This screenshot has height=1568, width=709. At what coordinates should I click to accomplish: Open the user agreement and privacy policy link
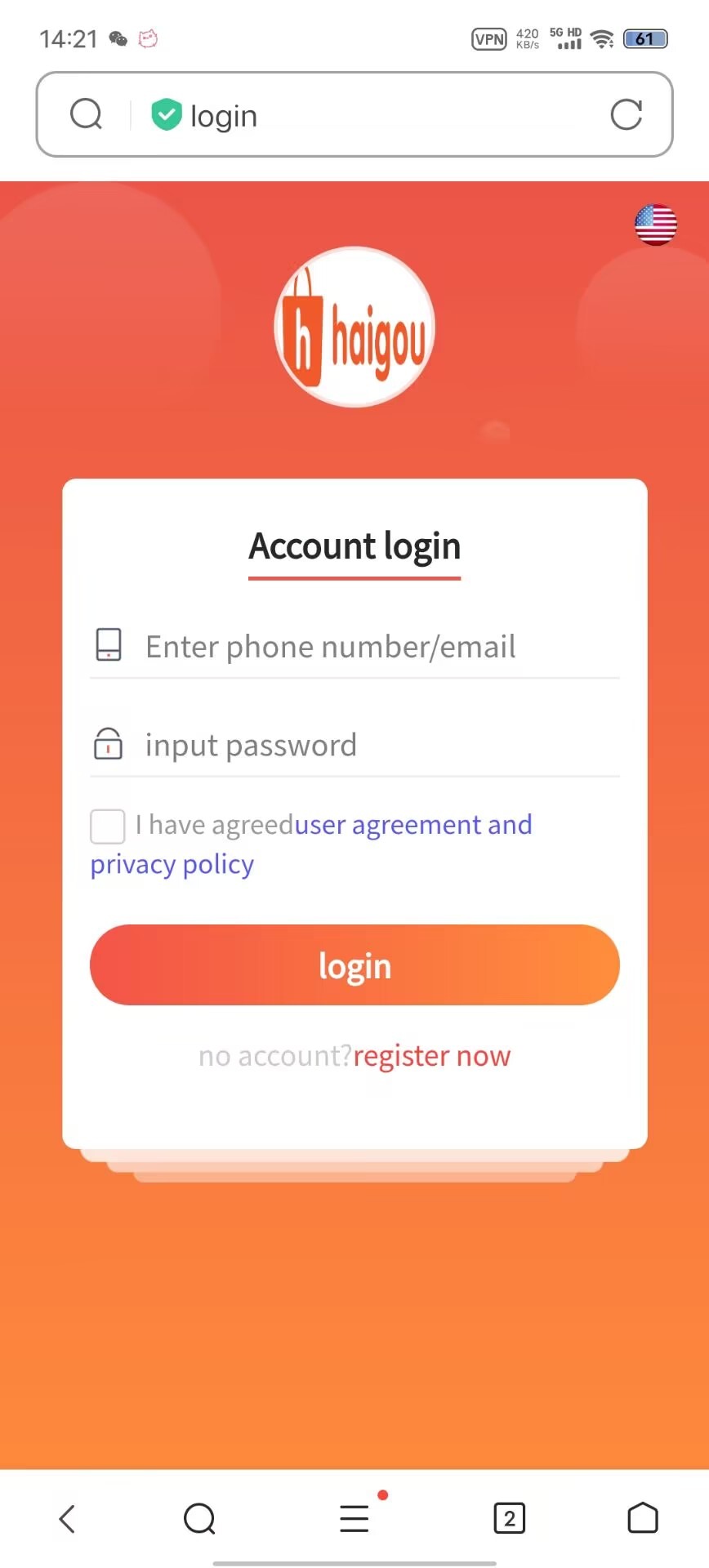[412, 825]
